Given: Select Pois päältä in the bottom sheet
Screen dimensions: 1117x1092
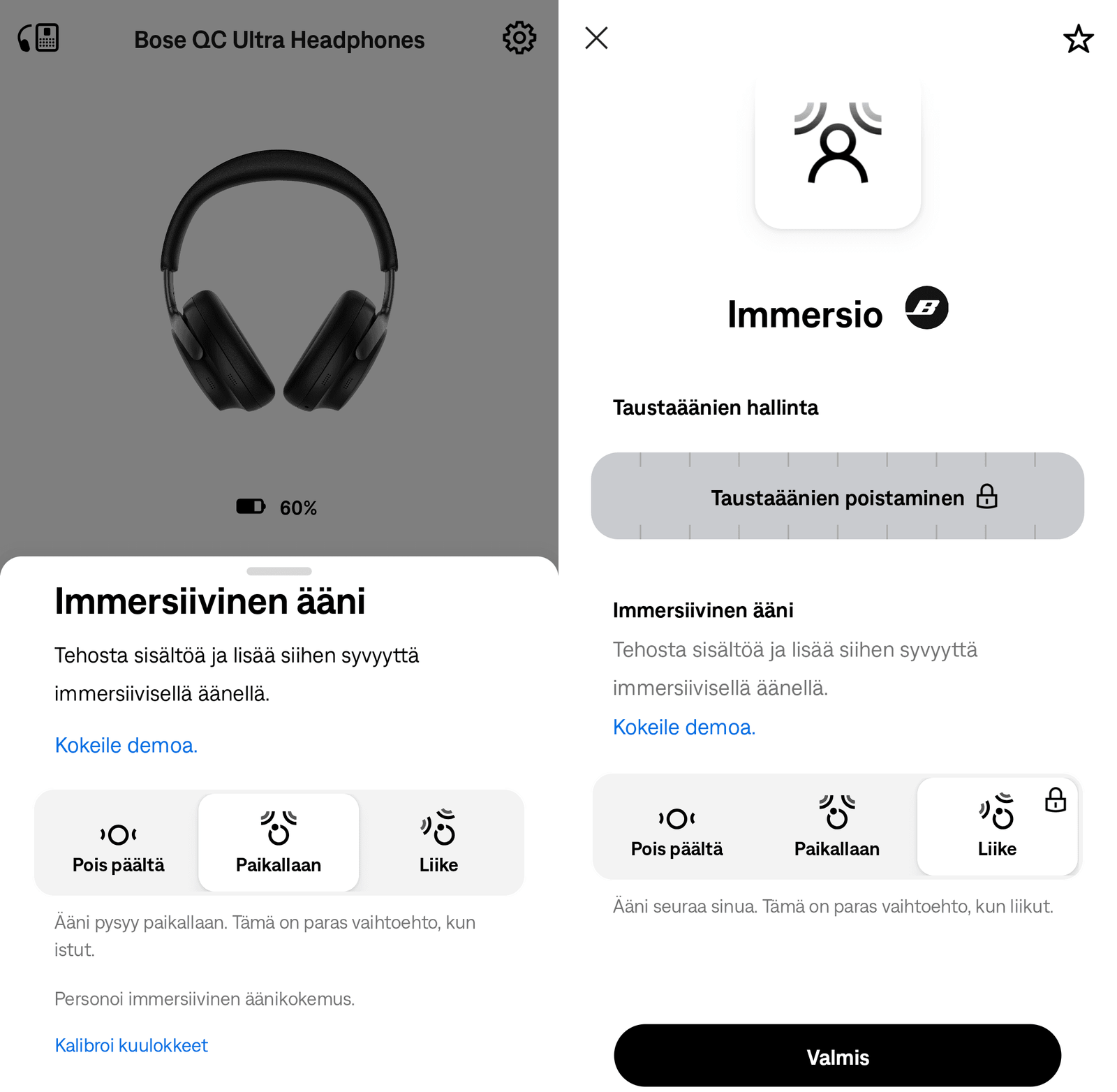Looking at the screenshot, I should pyautogui.click(x=118, y=843).
